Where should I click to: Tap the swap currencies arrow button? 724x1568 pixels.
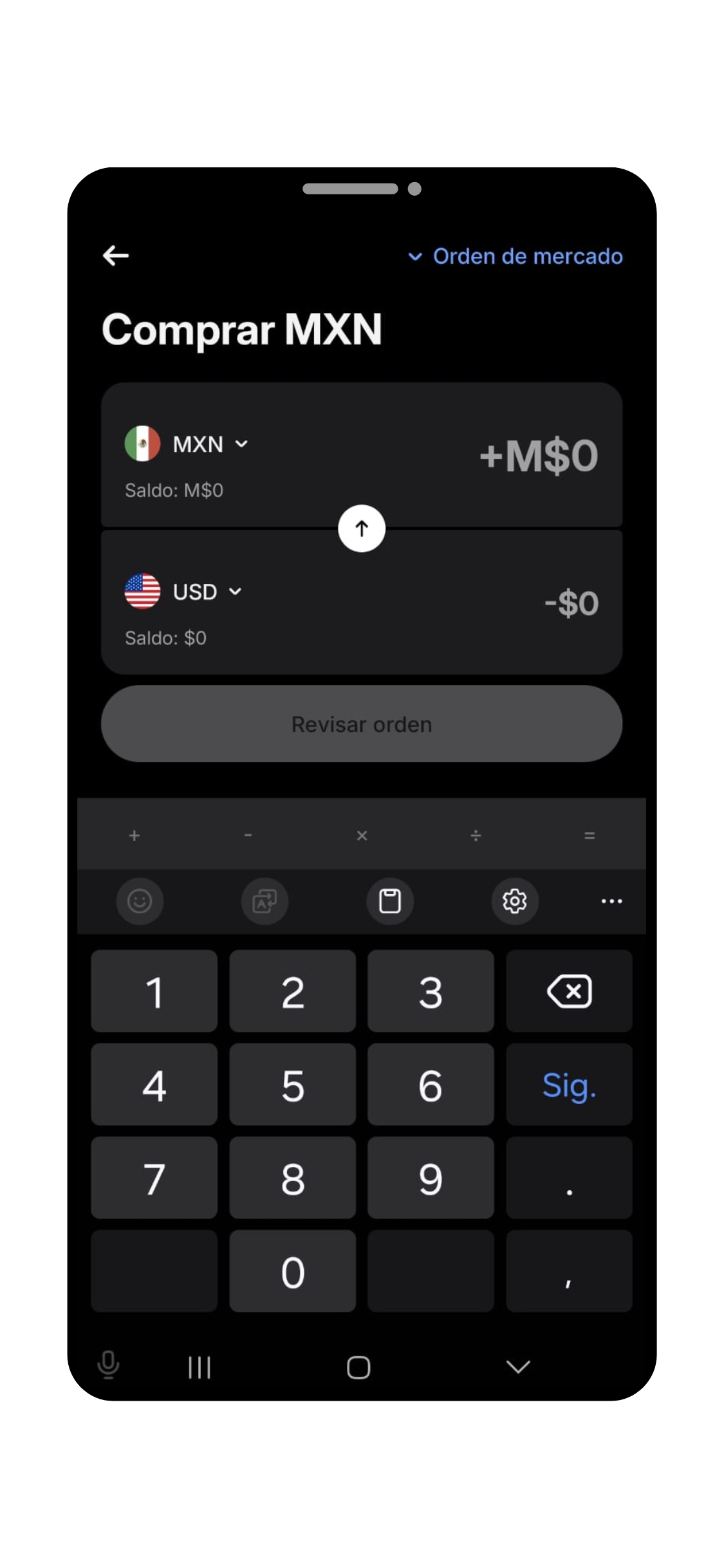(x=362, y=528)
